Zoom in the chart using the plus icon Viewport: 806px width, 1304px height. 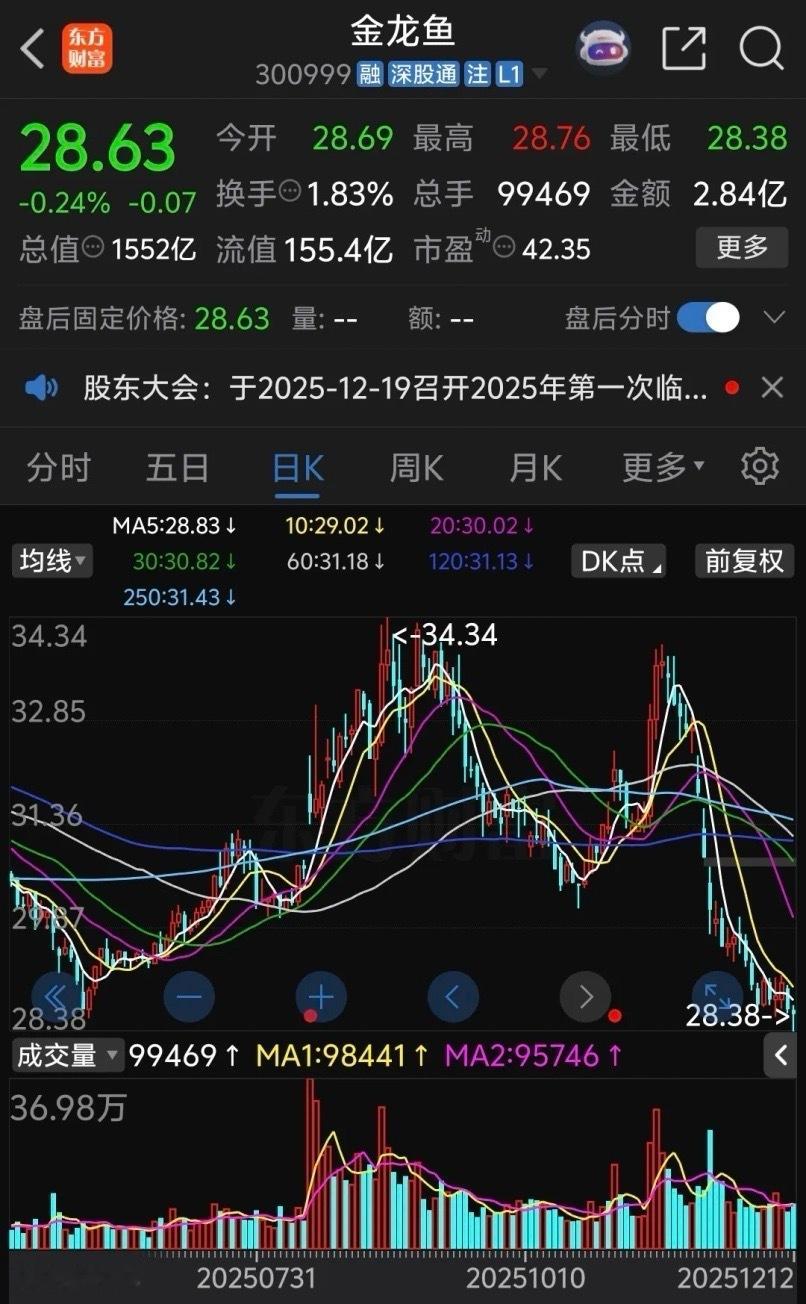(x=320, y=997)
